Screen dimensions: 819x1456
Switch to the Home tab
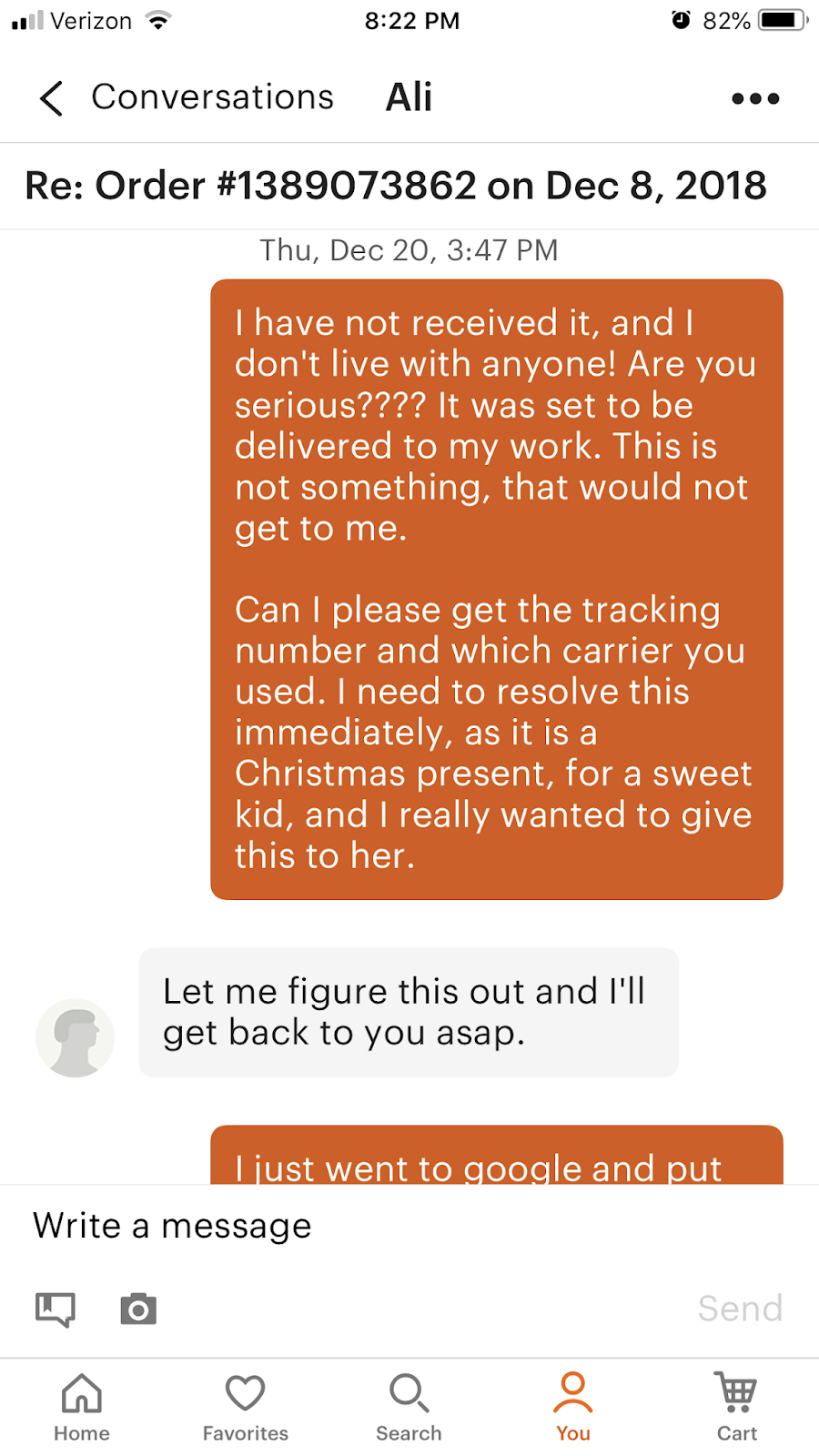click(x=82, y=1407)
